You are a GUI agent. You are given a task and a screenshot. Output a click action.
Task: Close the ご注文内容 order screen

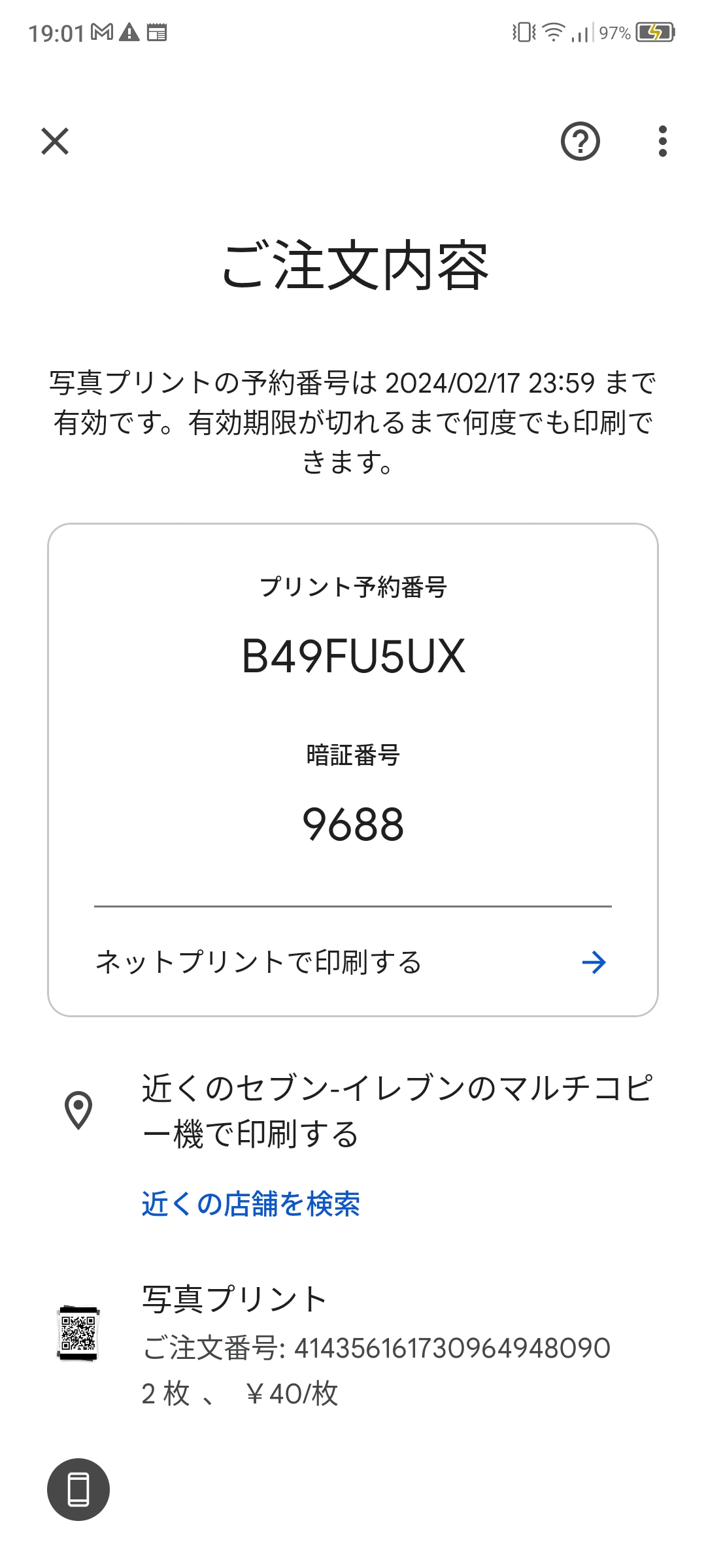[55, 142]
